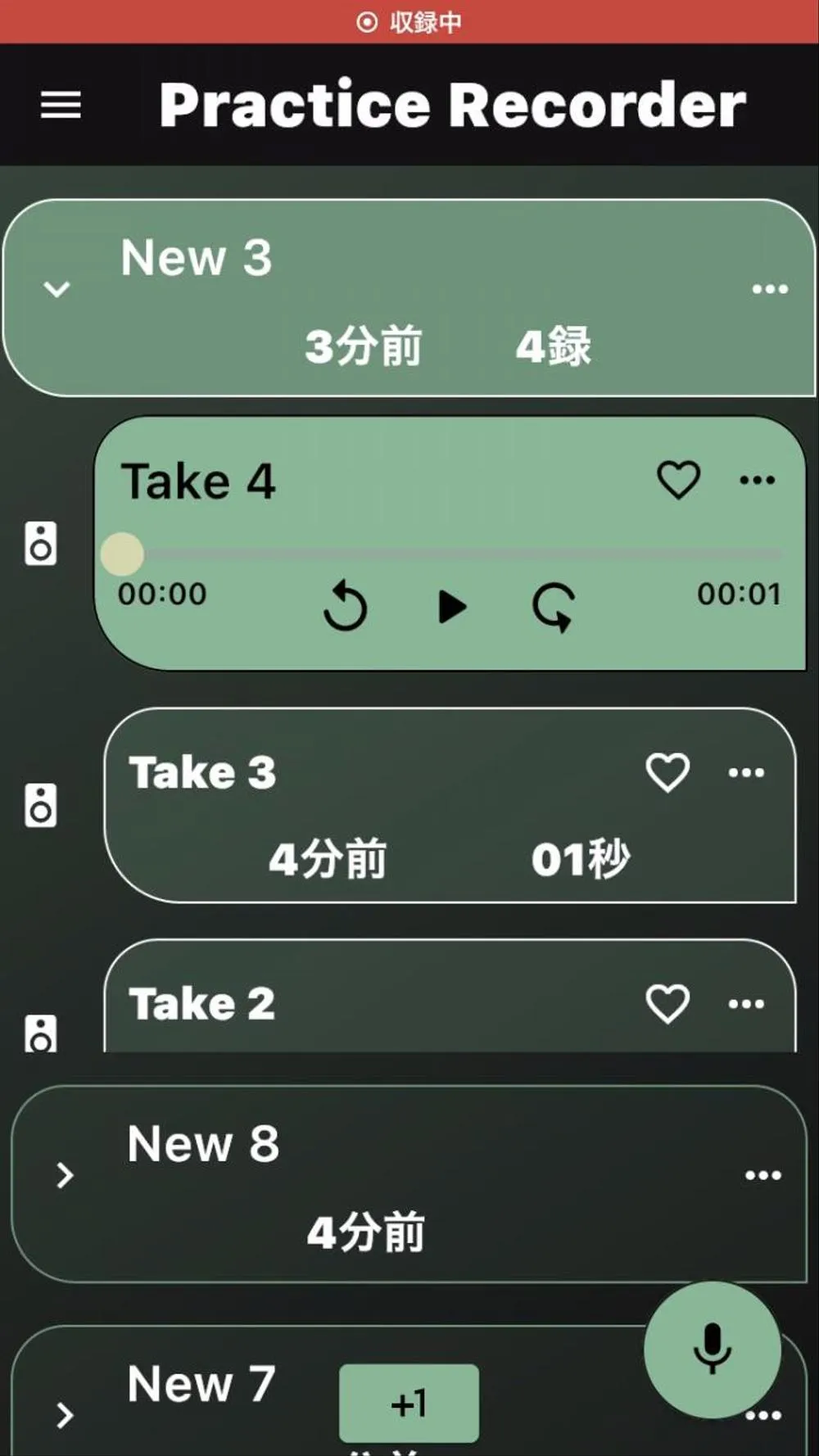The image size is (819, 1456).
Task: Open more options for Take 4
Action: [757, 480]
